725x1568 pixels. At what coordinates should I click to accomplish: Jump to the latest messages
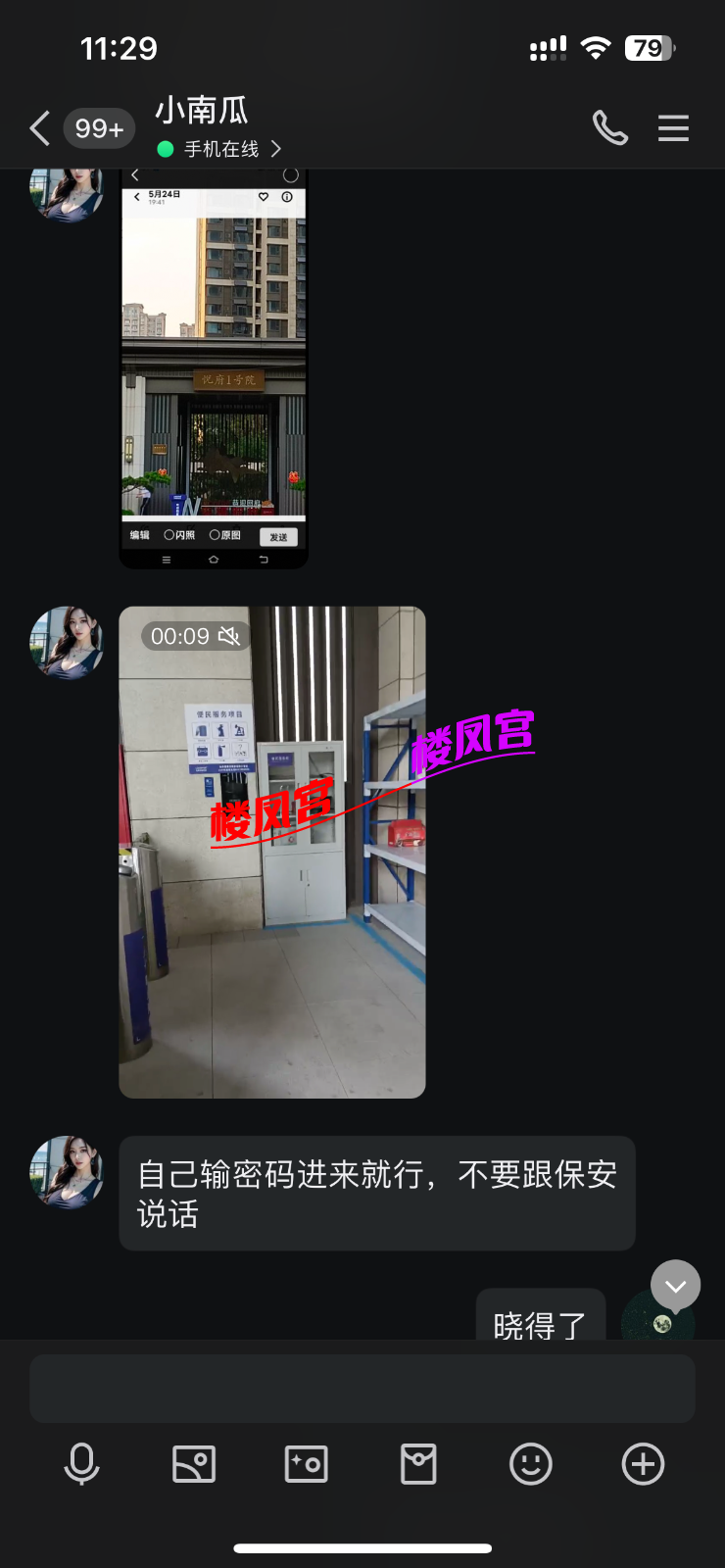tap(675, 1285)
